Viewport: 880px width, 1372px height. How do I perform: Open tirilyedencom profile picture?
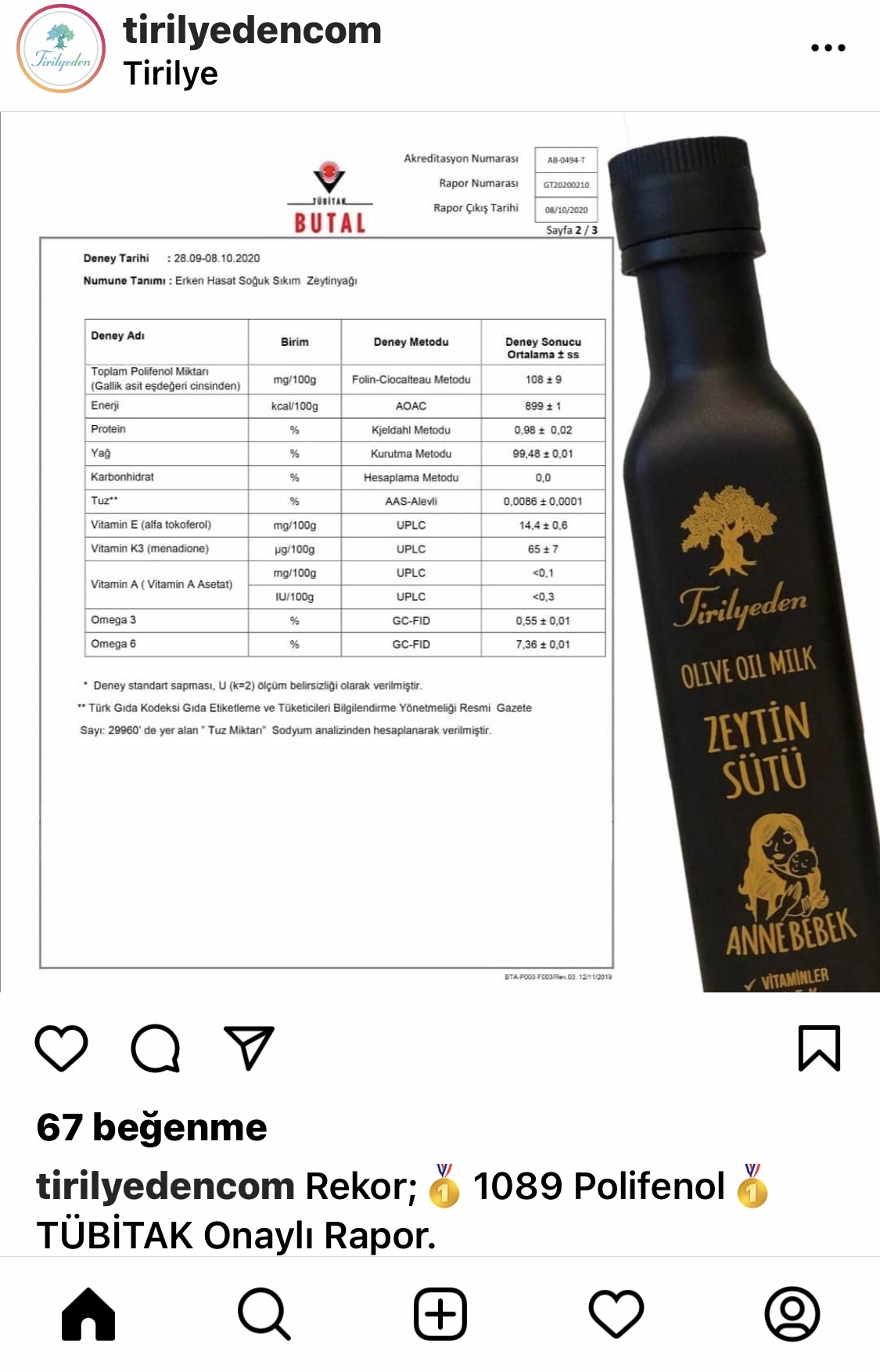(x=61, y=49)
